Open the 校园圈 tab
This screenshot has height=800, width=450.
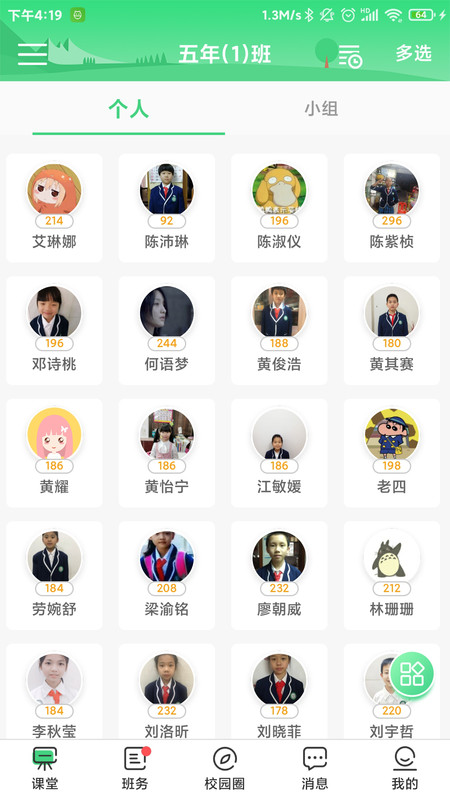pos(224,769)
